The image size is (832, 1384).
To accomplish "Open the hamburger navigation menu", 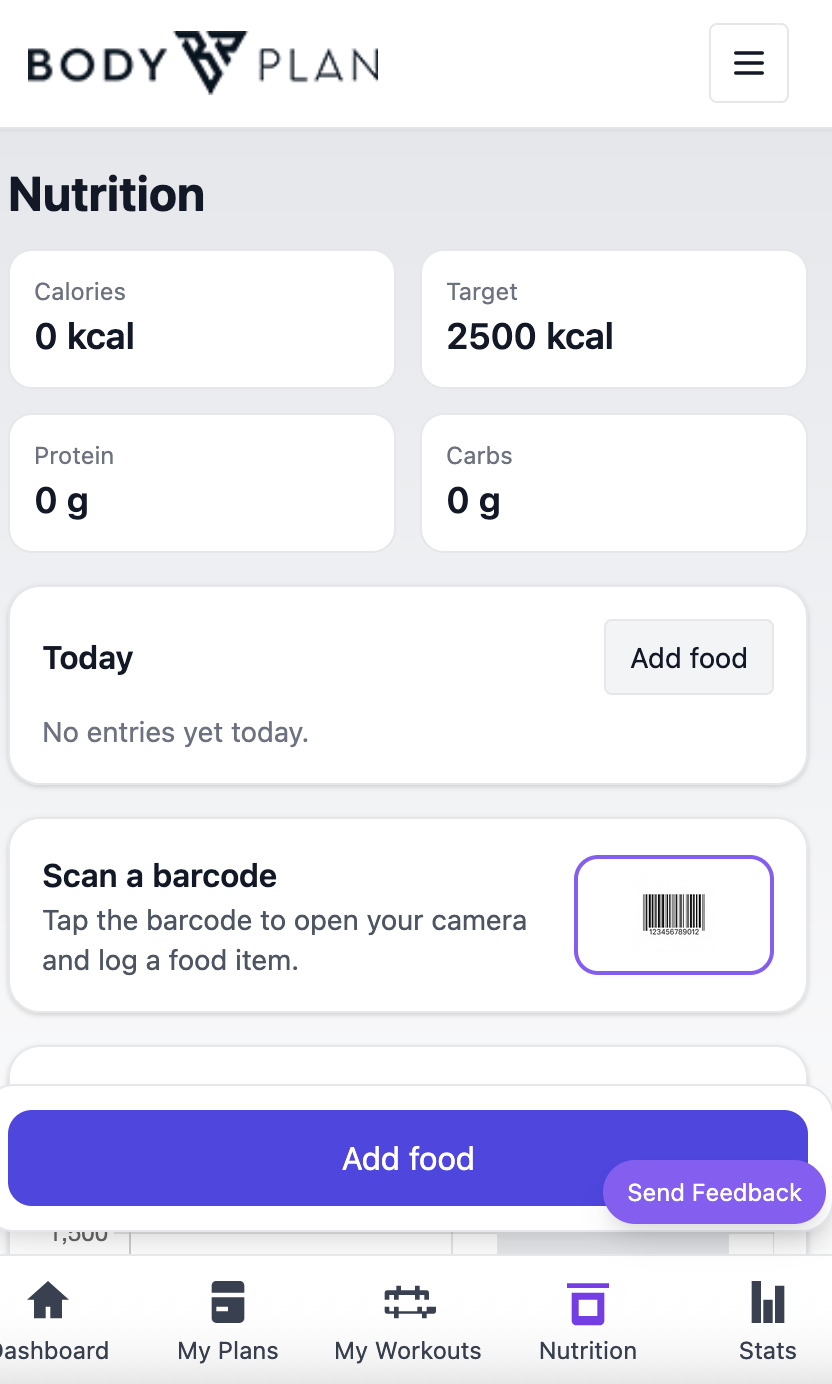I will click(x=748, y=62).
